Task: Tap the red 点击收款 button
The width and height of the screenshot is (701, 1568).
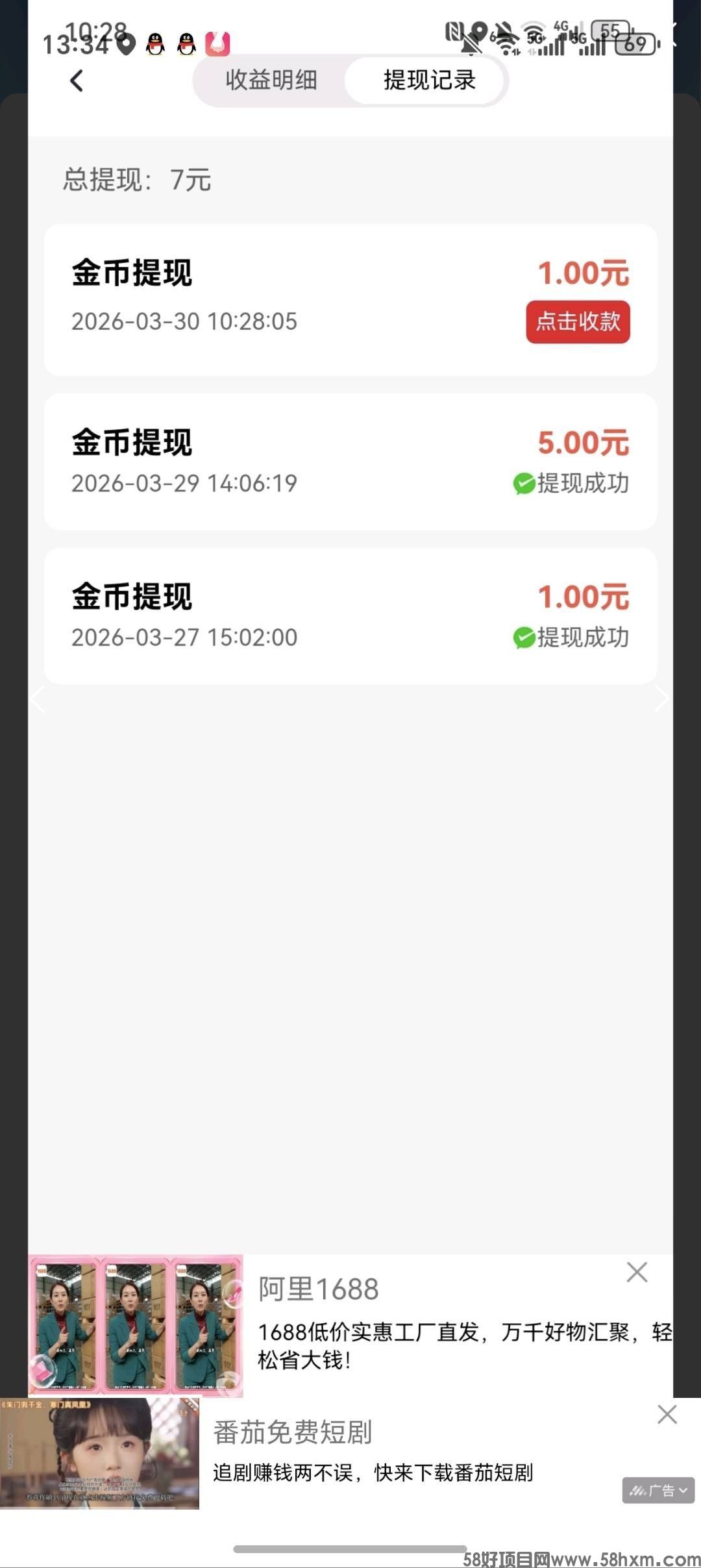Action: pyautogui.click(x=577, y=321)
